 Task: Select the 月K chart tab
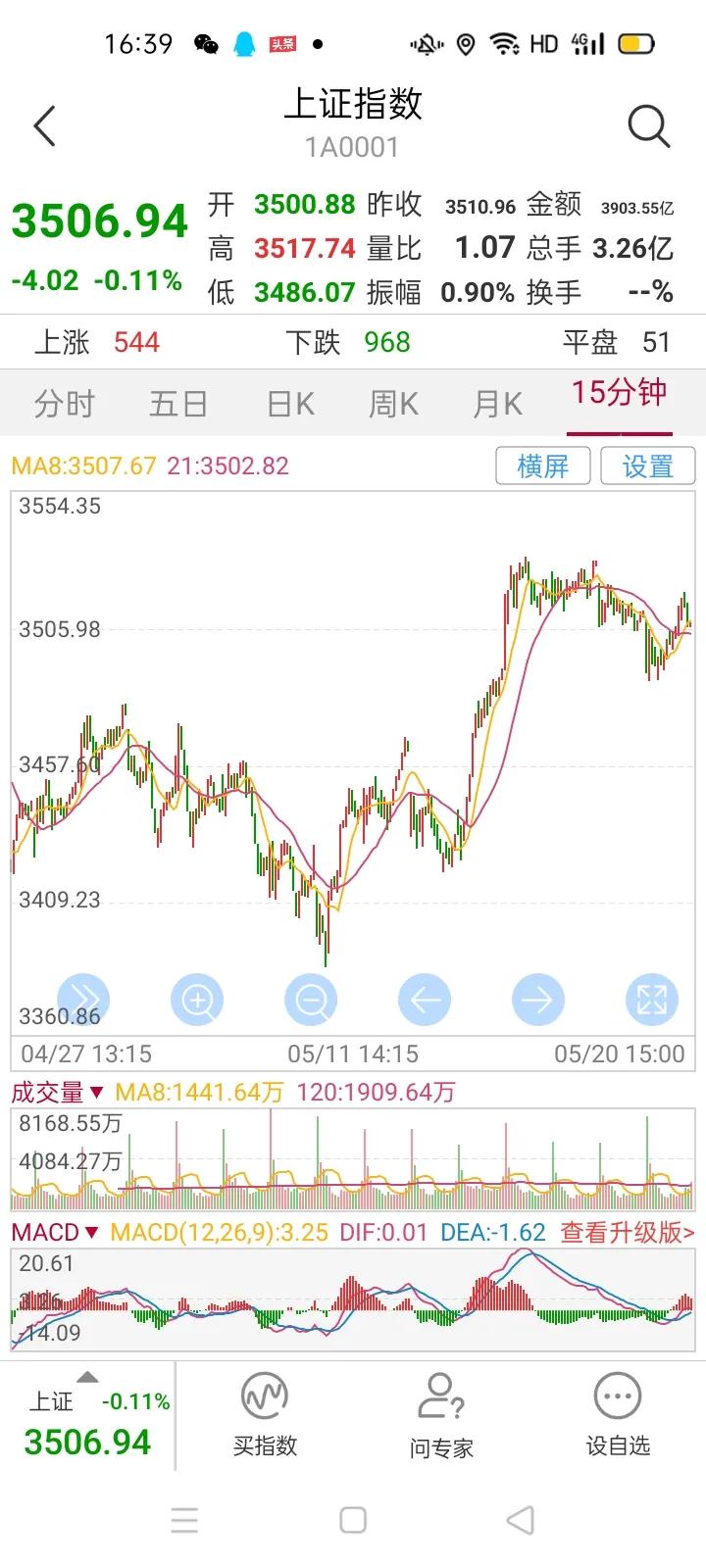pos(495,403)
